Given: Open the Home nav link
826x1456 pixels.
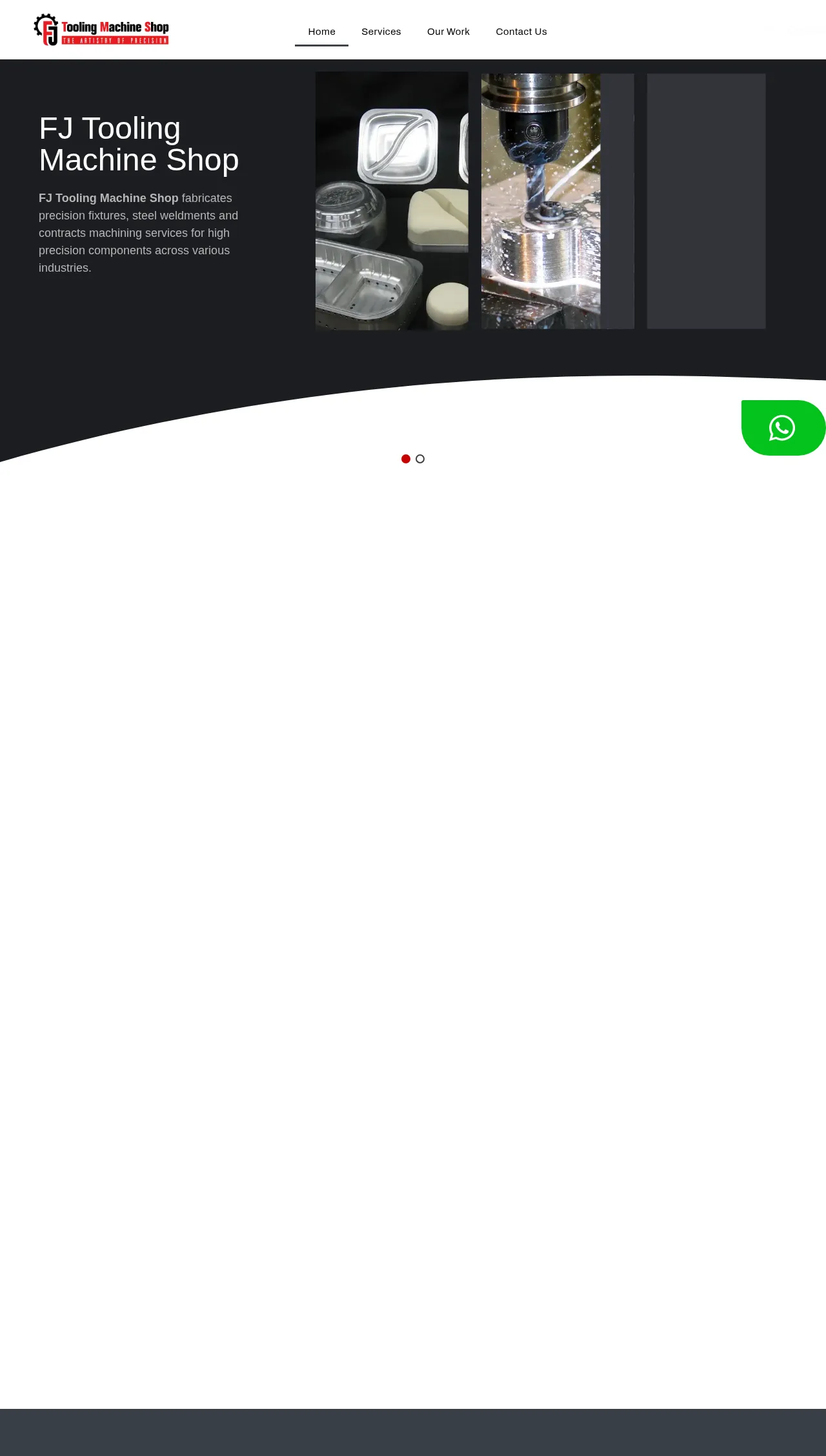Looking at the screenshot, I should point(321,32).
